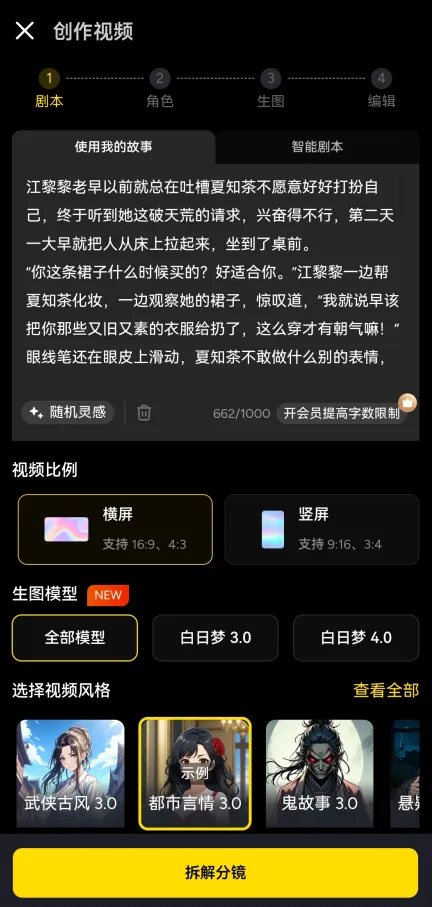
Task: Jump to step 2 角色
Action: click(x=160, y=89)
